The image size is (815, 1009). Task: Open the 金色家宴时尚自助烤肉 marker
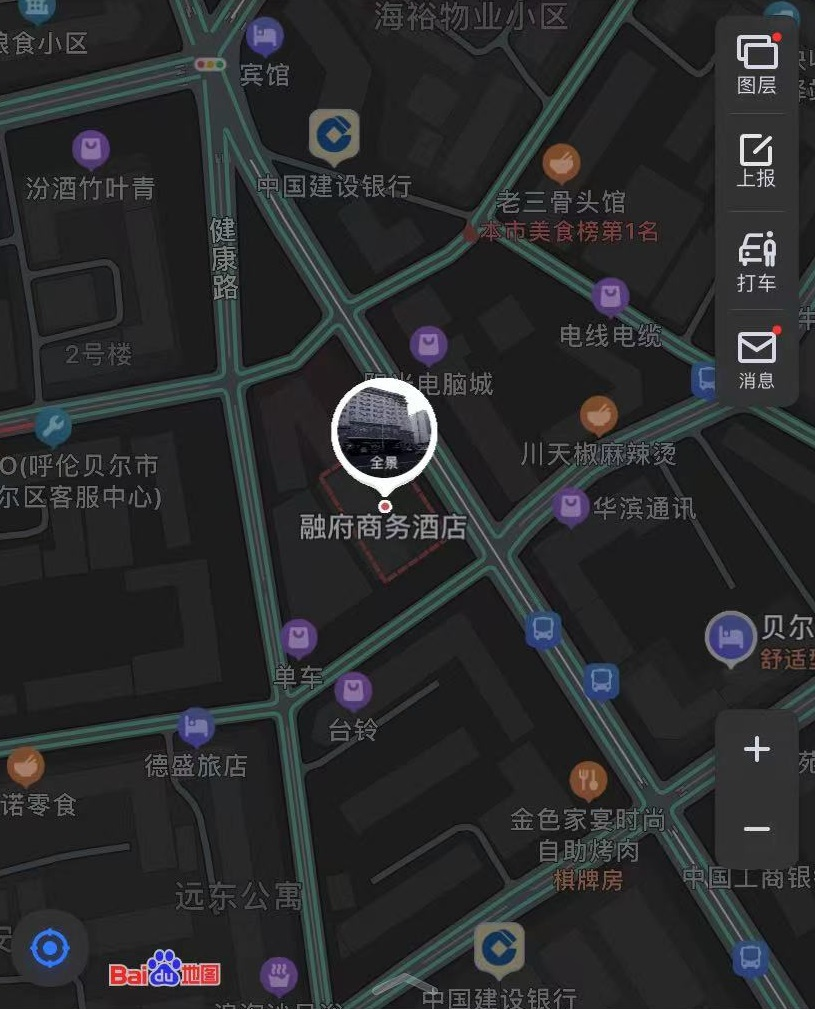[588, 781]
